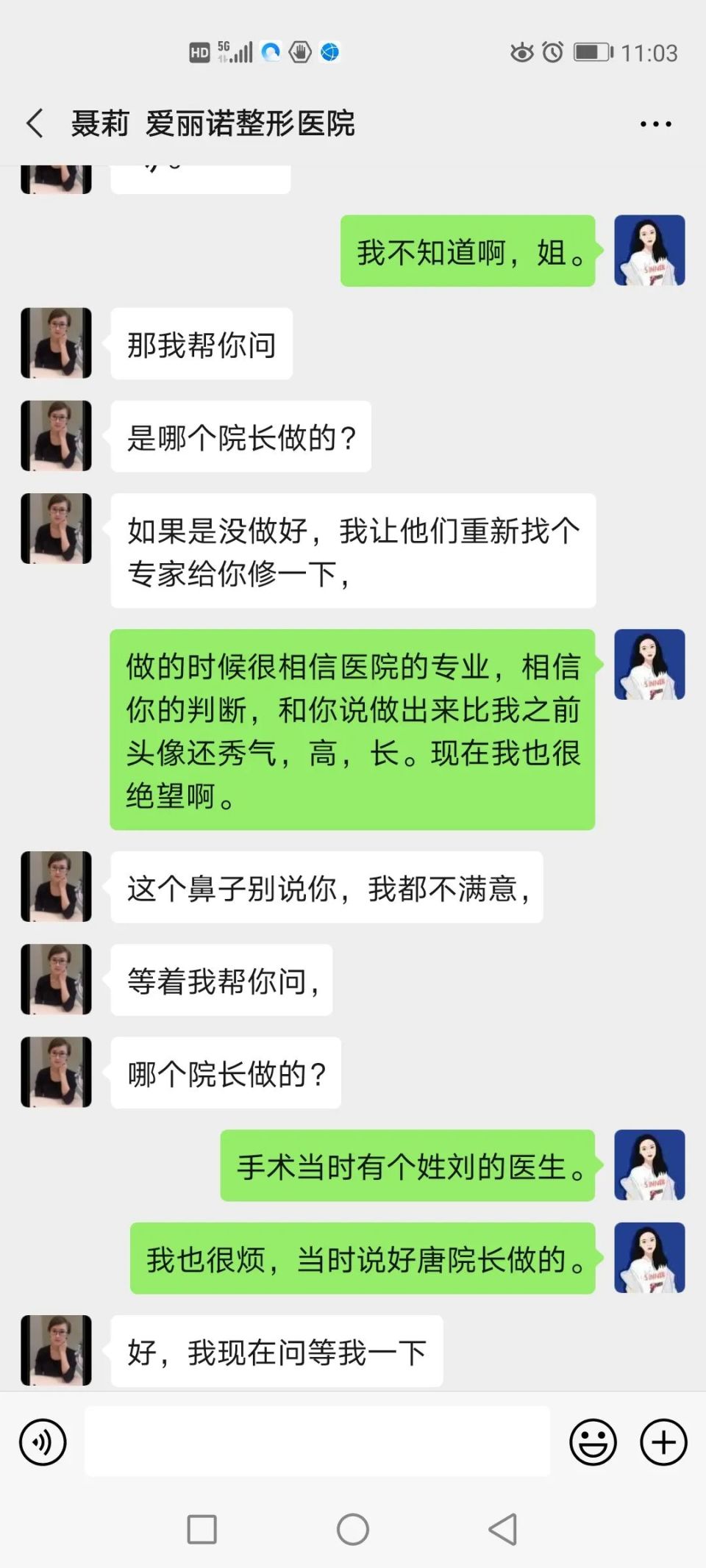Open the emoji sticker panel
This screenshot has height=1568, width=706.
coord(593,1442)
